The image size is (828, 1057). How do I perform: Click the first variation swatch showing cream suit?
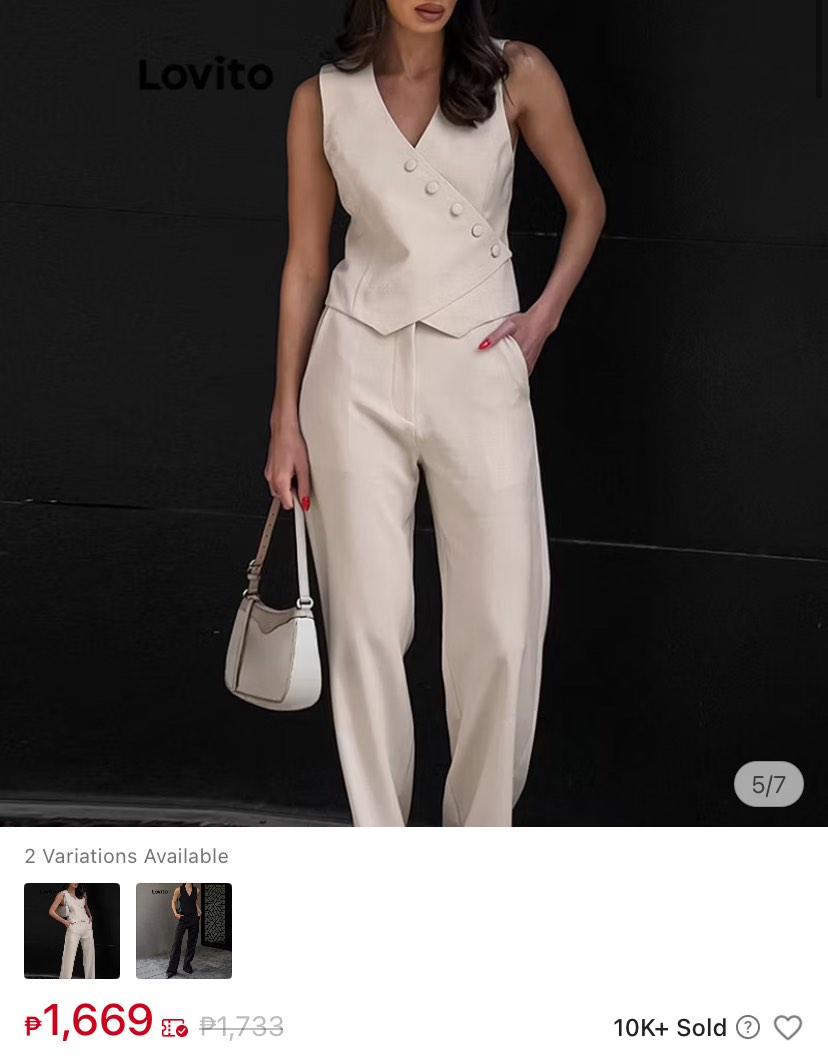tap(72, 930)
